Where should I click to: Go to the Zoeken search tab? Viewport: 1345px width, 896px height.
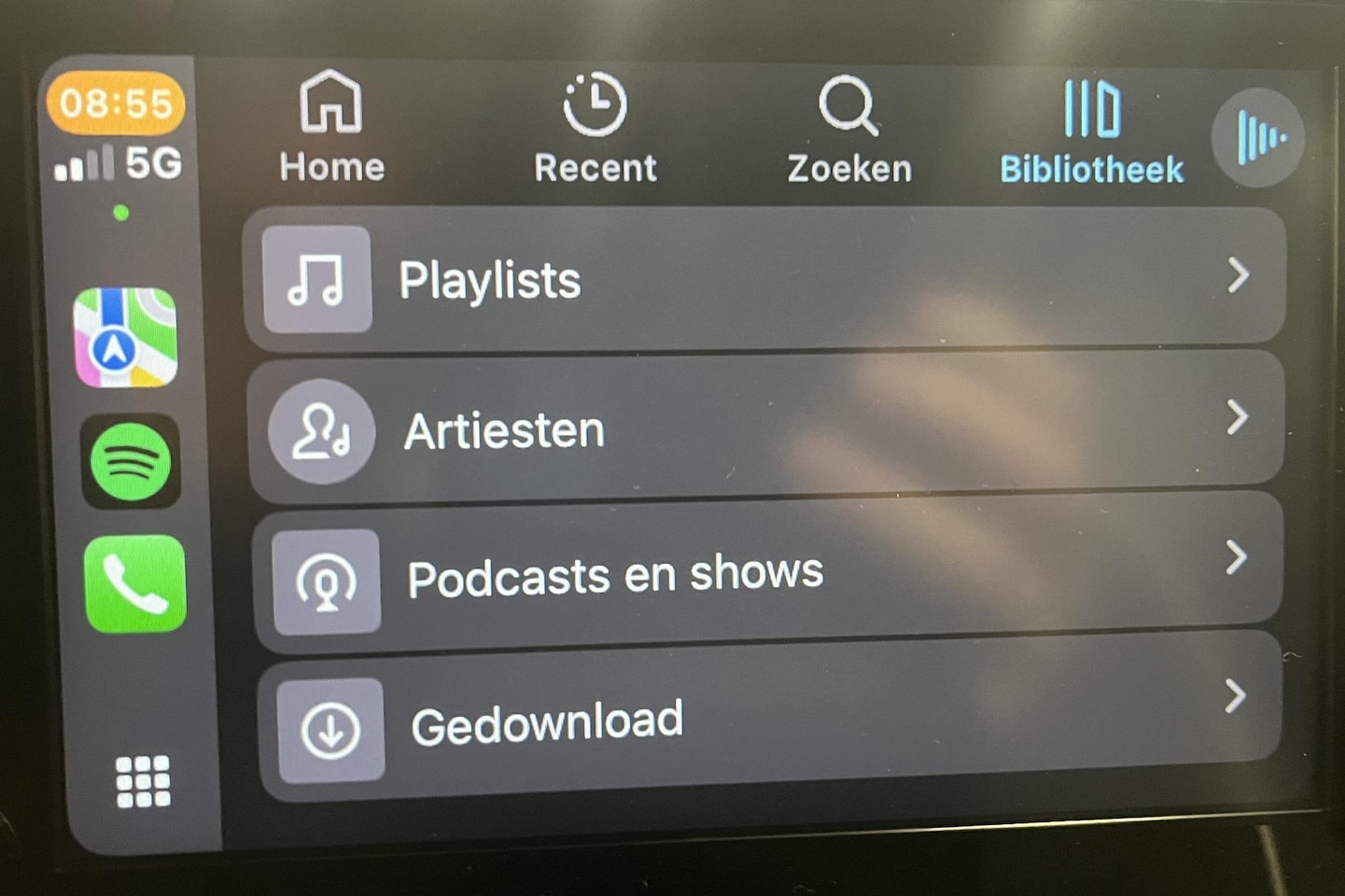pyautogui.click(x=848, y=130)
